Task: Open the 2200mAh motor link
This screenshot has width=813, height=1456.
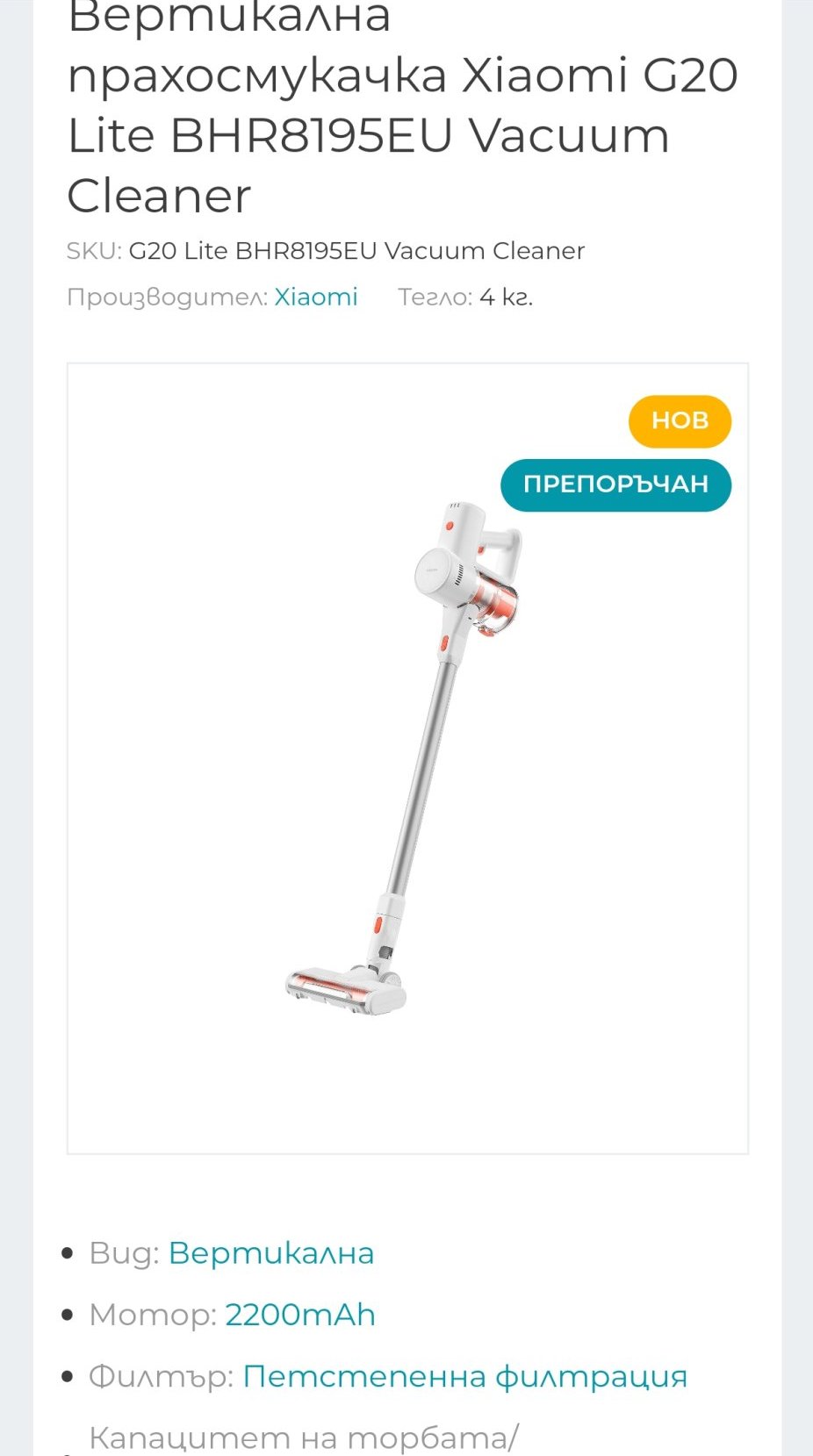Action: tap(299, 1315)
